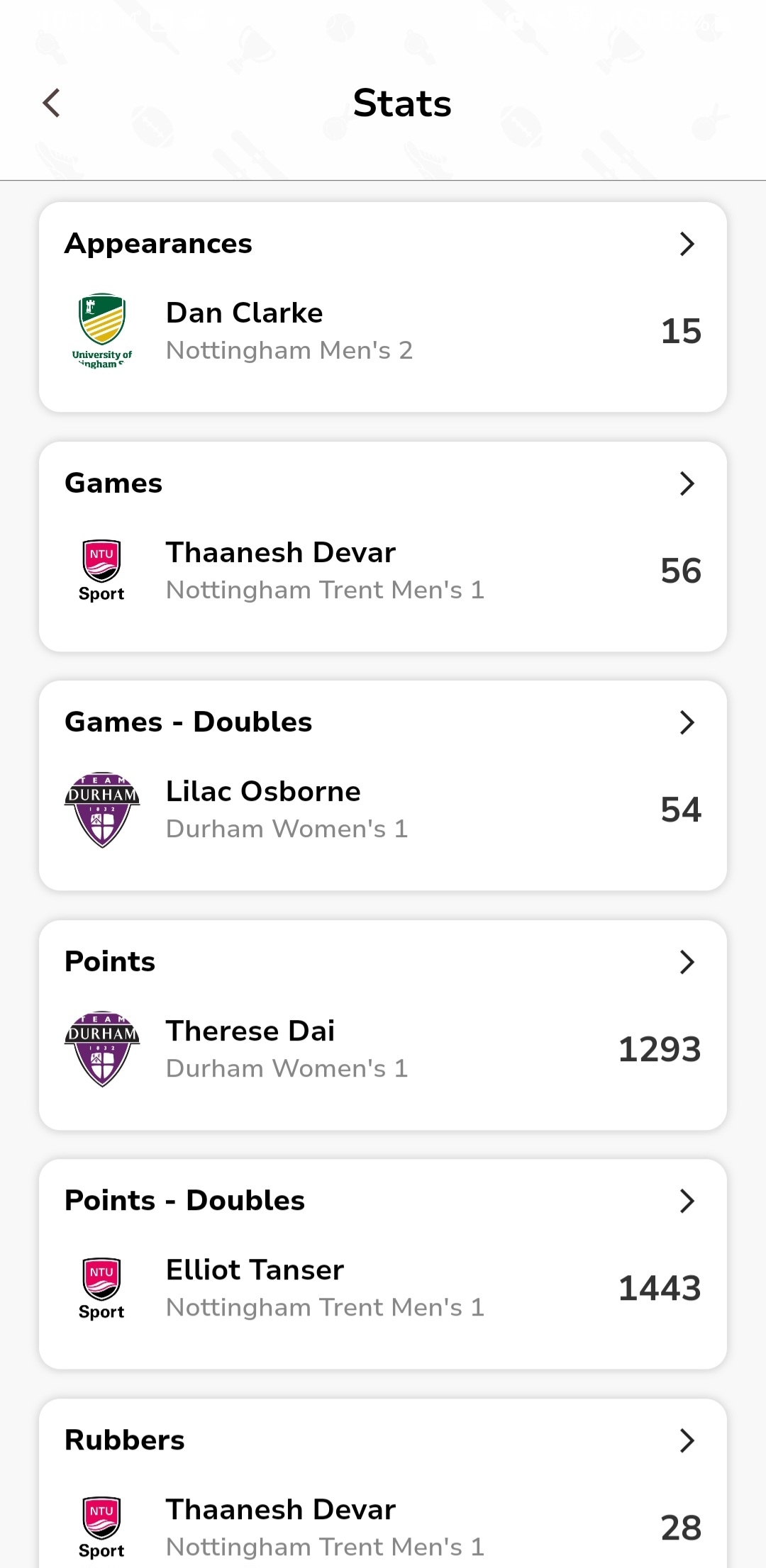Open the Rubbers stats card
The height and width of the screenshot is (1568, 766).
(x=383, y=1483)
